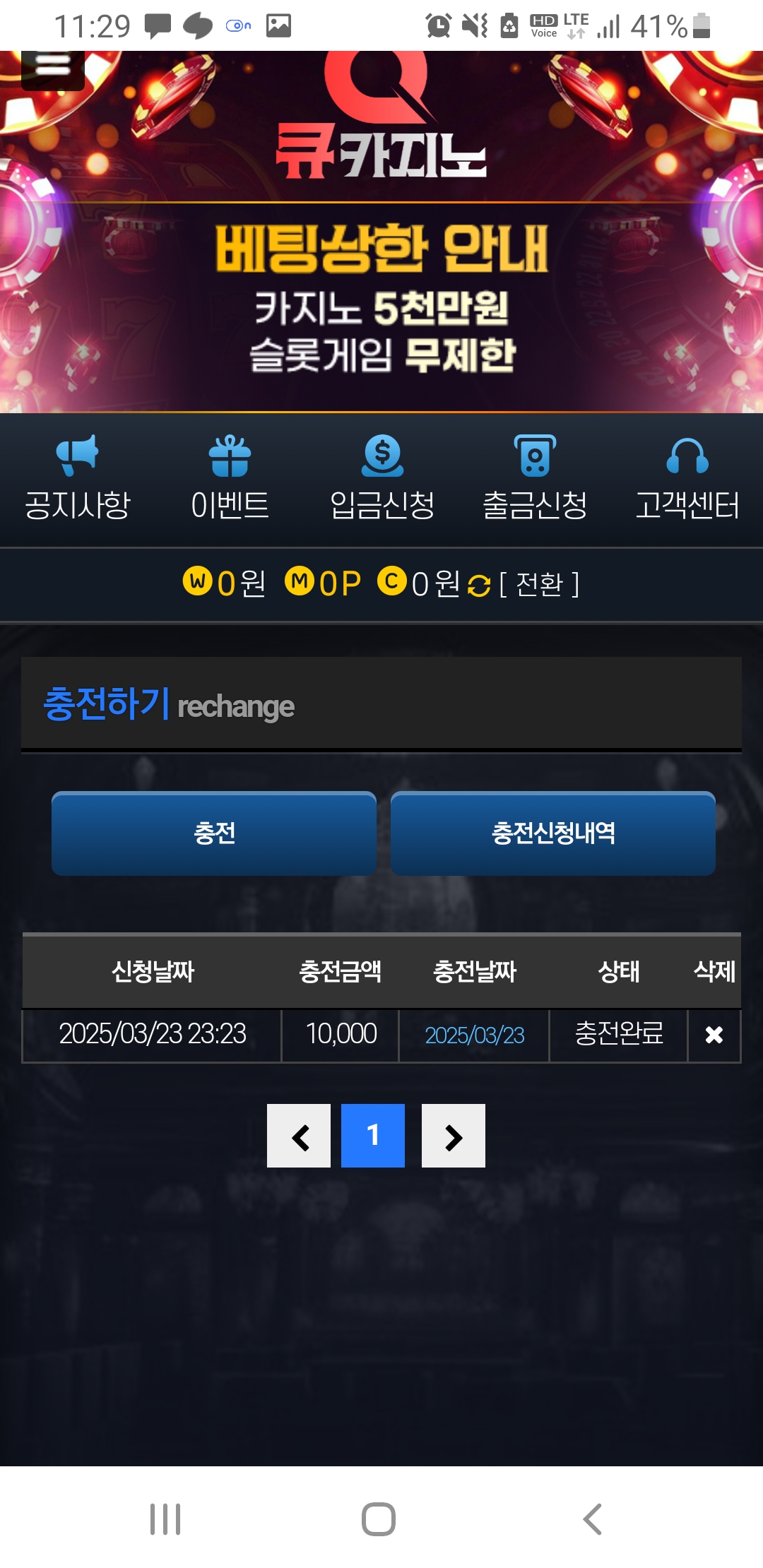Go back with the system back button
763x1568 pixels.
coord(592,1519)
